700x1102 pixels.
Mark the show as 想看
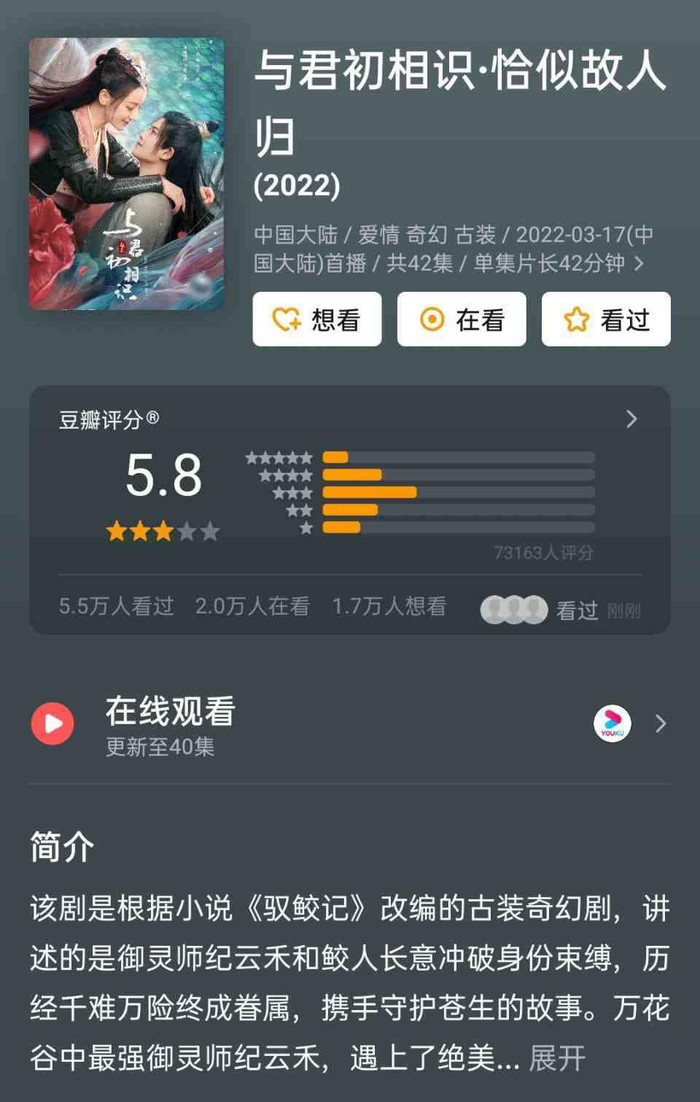pyautogui.click(x=316, y=319)
